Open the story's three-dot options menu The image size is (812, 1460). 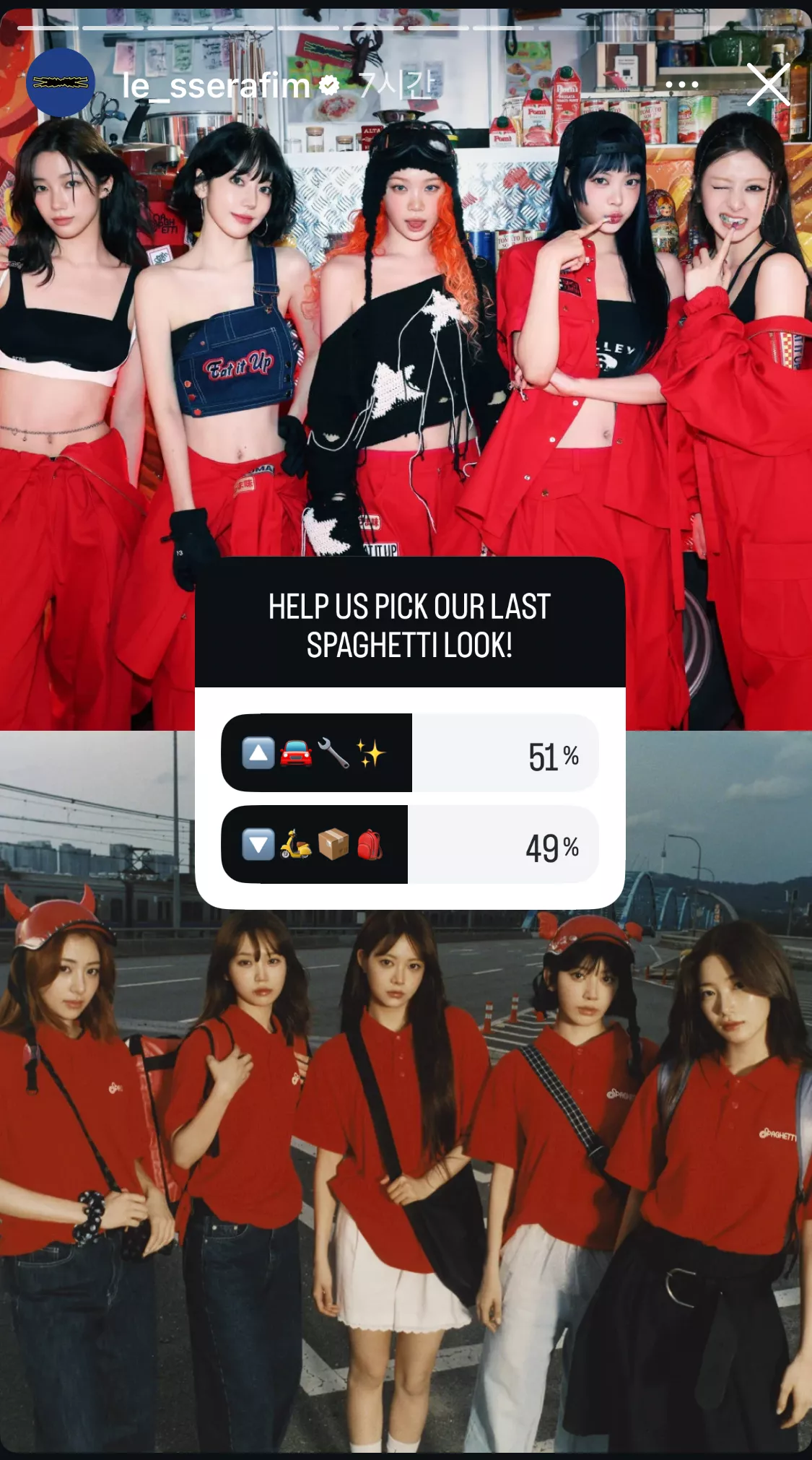[681, 85]
